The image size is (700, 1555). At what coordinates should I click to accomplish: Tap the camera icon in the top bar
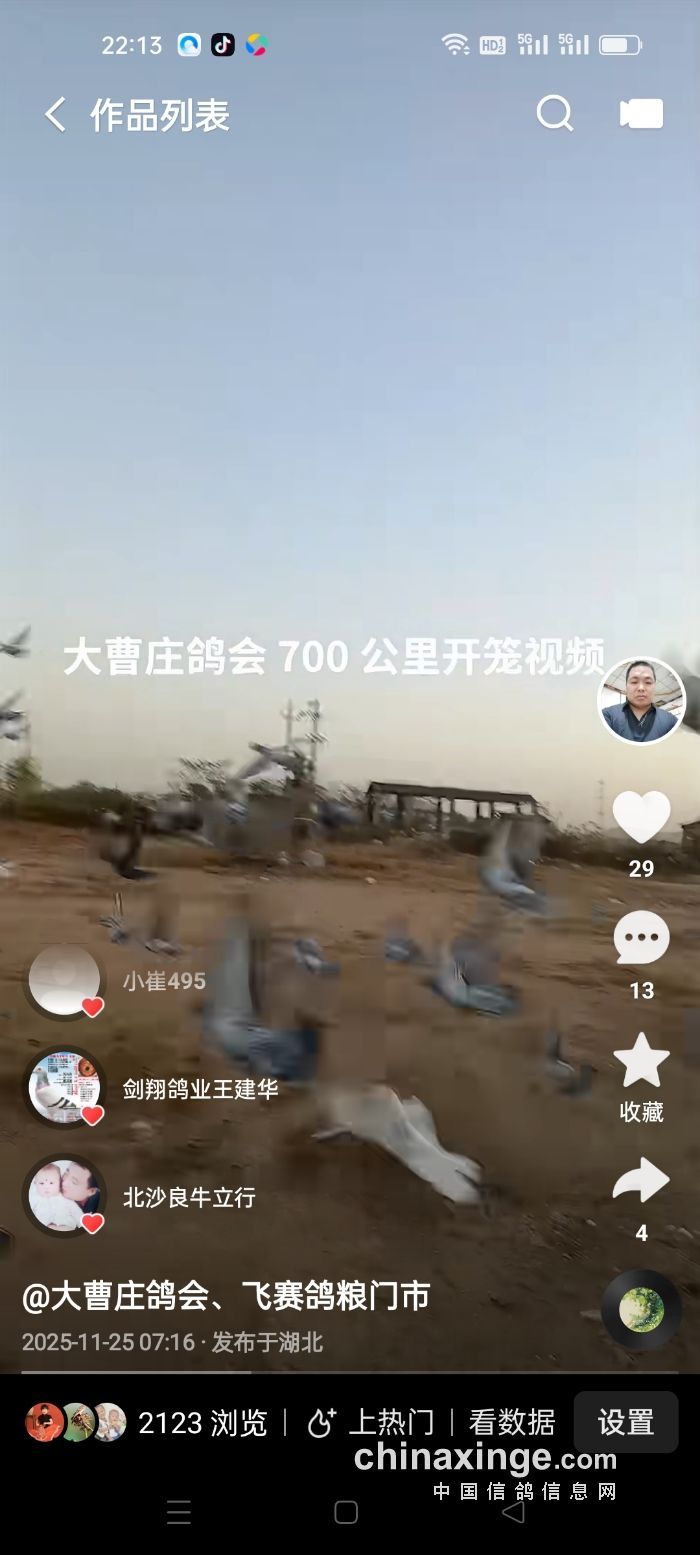point(641,114)
